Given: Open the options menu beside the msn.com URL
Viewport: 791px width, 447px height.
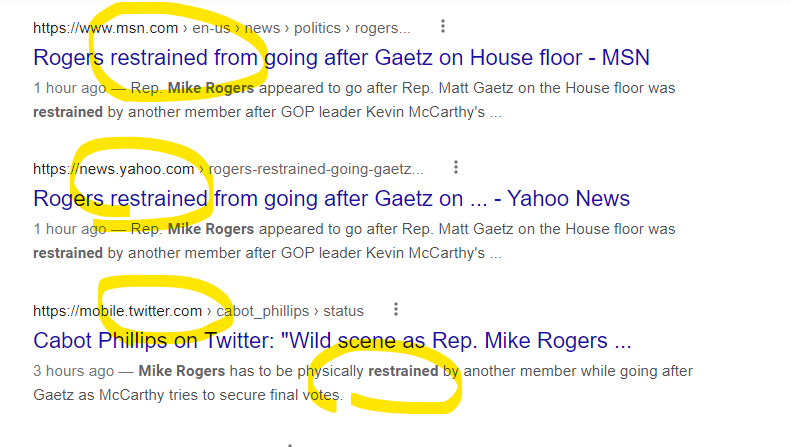Looking at the screenshot, I should pos(443,27).
